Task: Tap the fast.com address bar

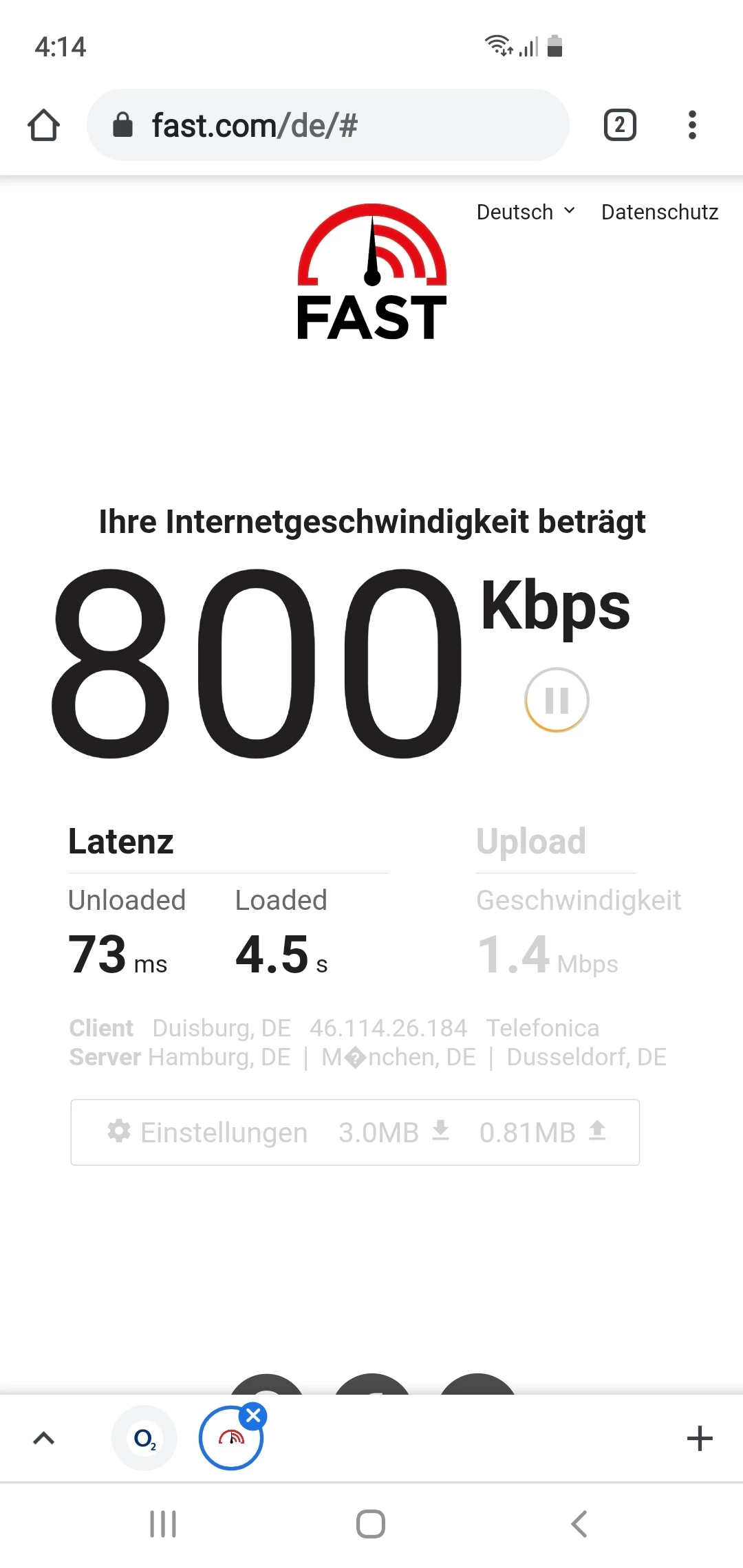Action: (327, 125)
